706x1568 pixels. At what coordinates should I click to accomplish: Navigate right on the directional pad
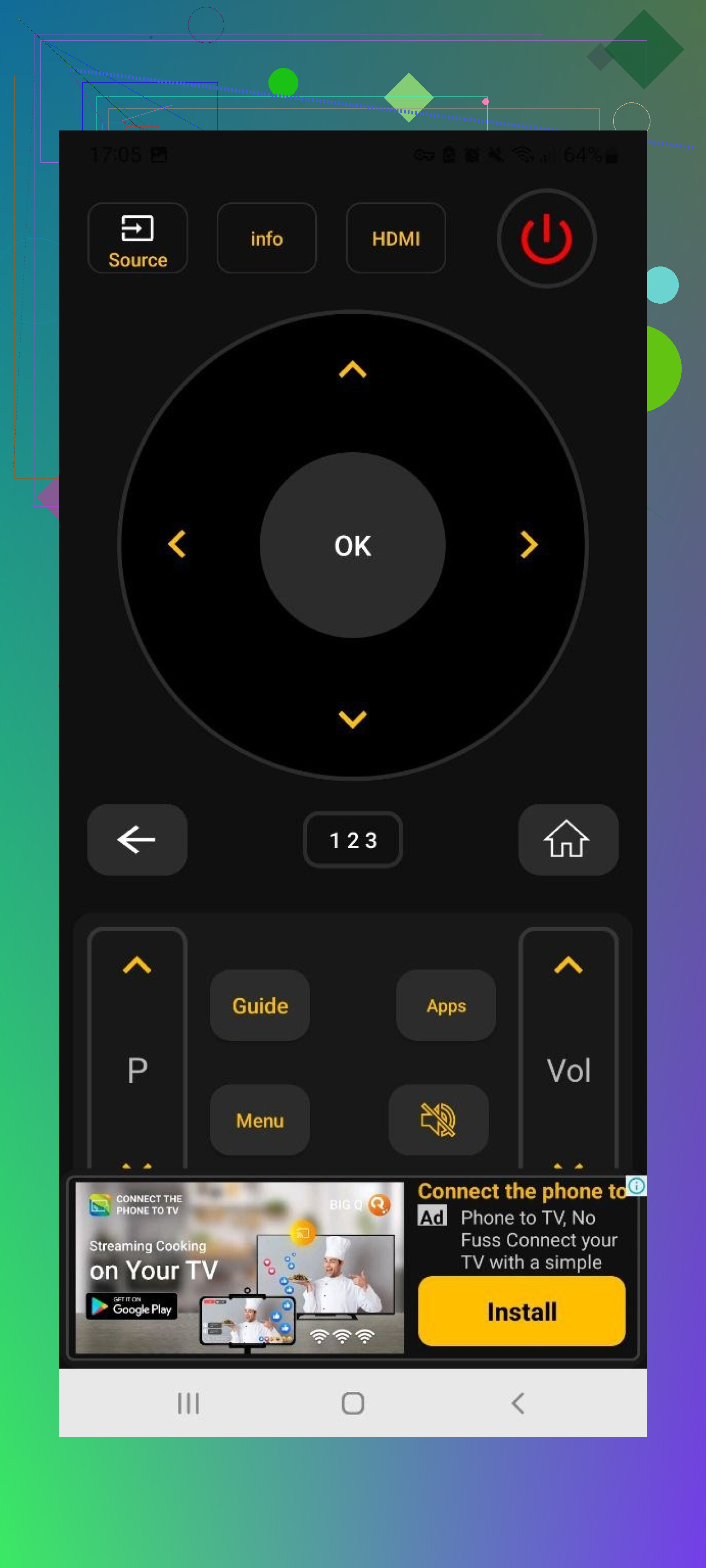528,544
